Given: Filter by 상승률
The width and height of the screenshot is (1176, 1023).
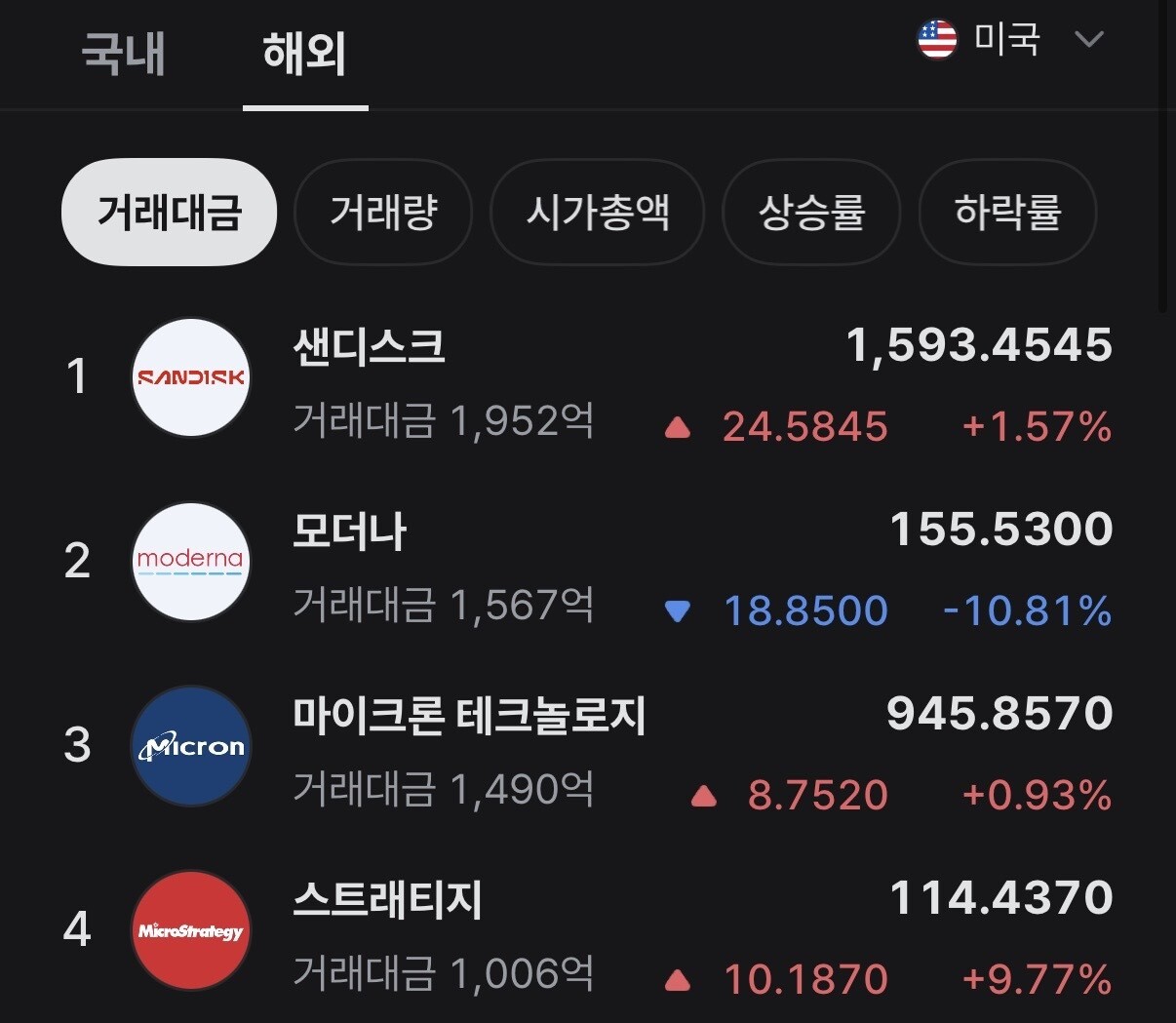Looking at the screenshot, I should point(811,212).
